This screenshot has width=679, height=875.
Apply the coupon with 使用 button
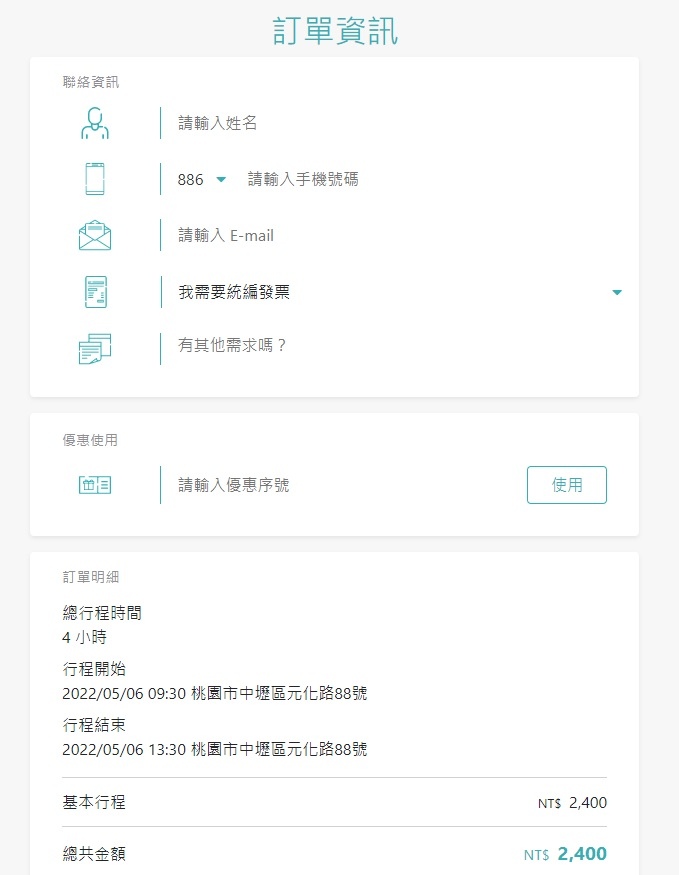(566, 485)
